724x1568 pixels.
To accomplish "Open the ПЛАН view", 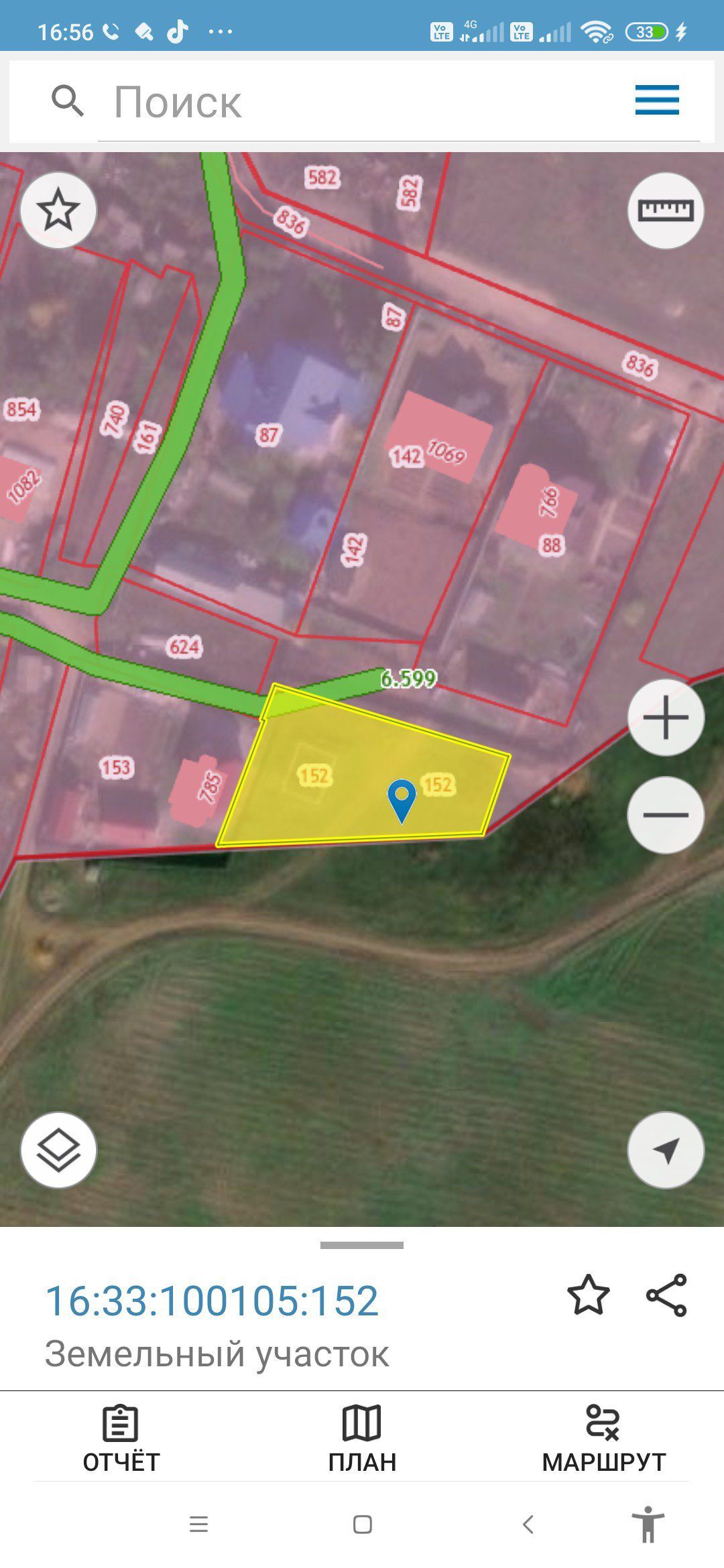I will click(362, 1438).
